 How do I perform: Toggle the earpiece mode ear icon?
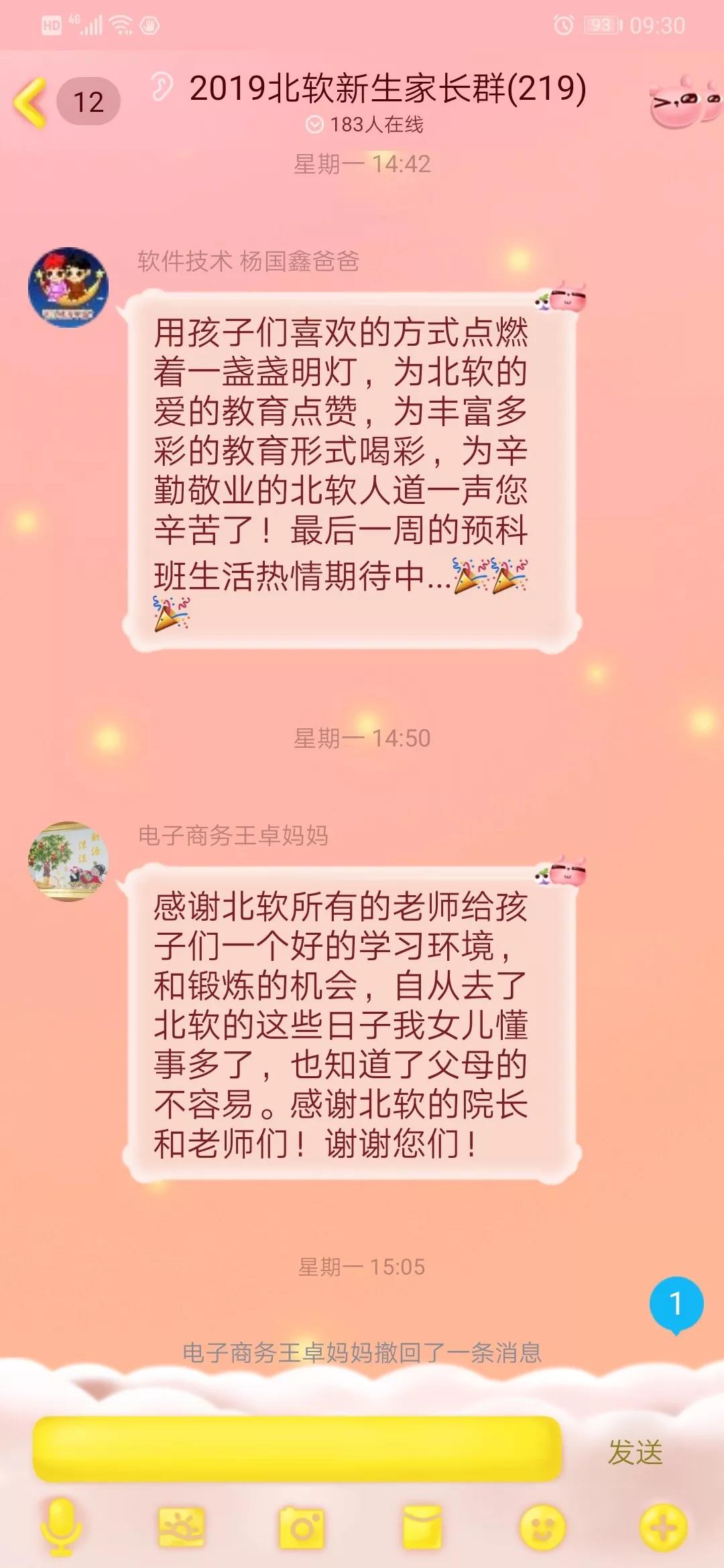pos(161,87)
